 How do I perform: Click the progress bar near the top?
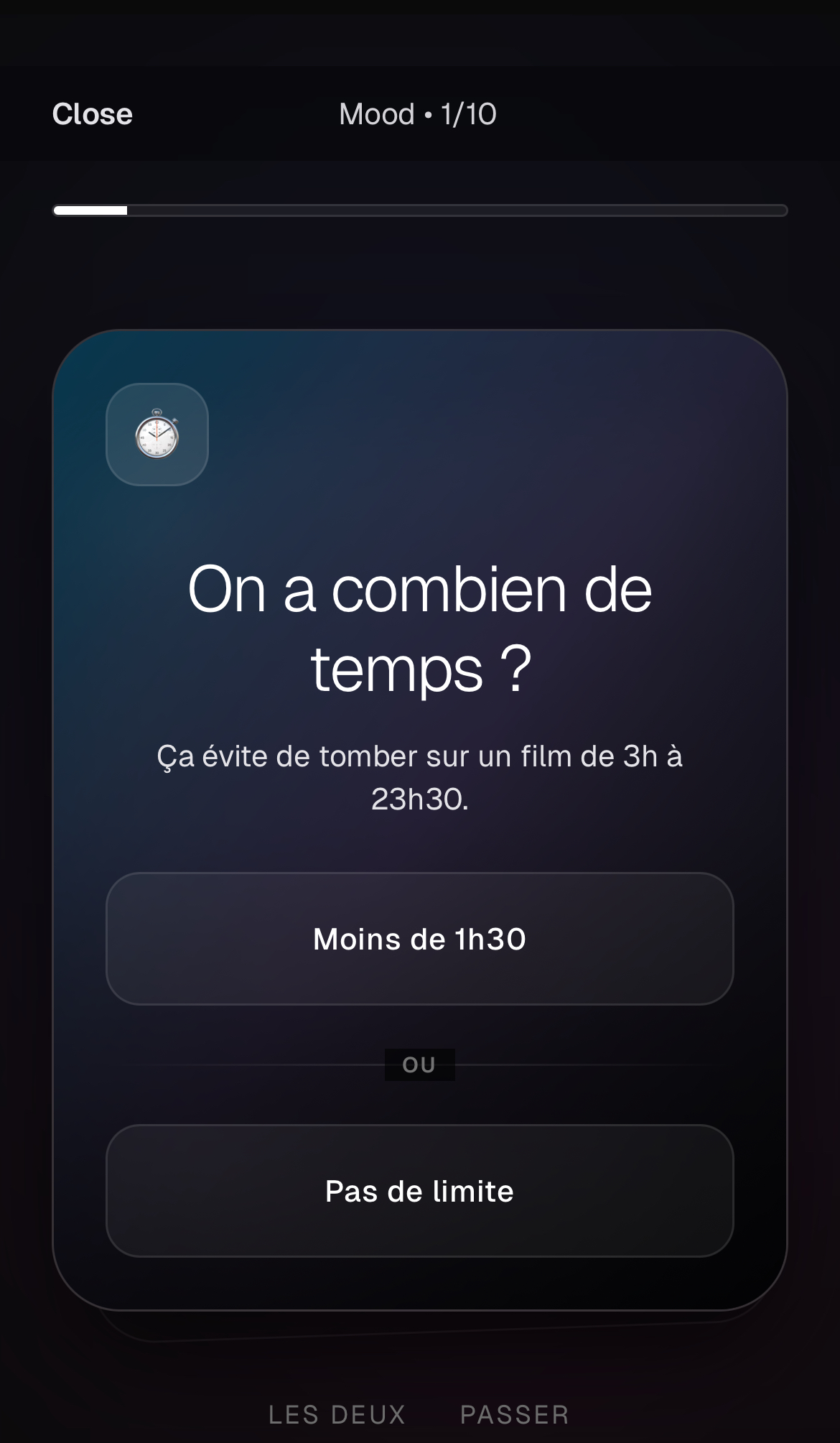click(419, 210)
